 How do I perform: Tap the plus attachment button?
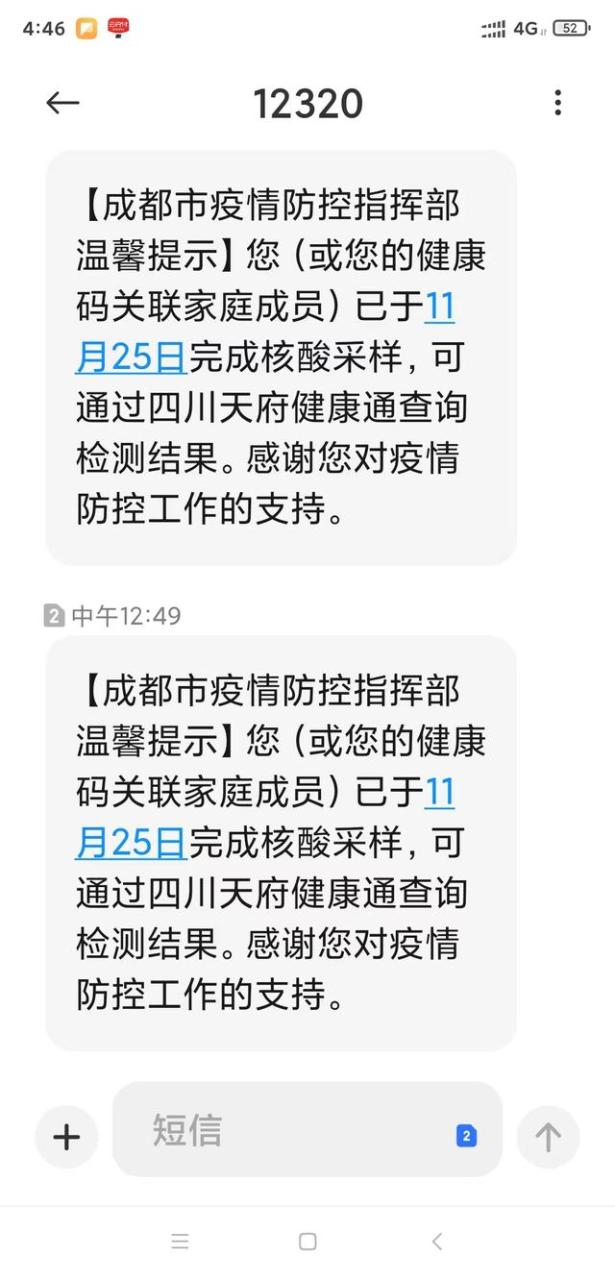coord(66,1137)
